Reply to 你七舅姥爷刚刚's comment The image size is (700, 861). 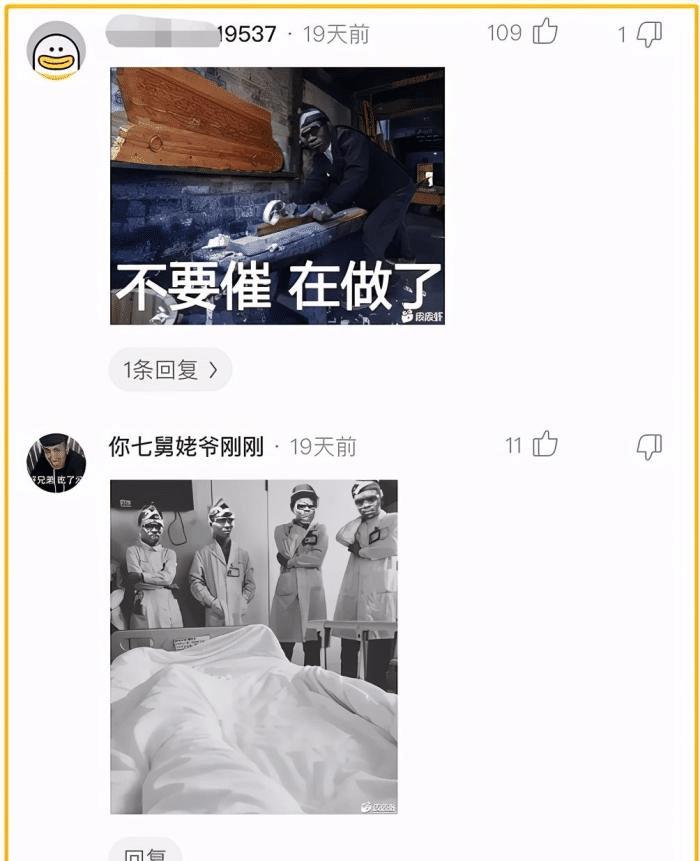146,853
